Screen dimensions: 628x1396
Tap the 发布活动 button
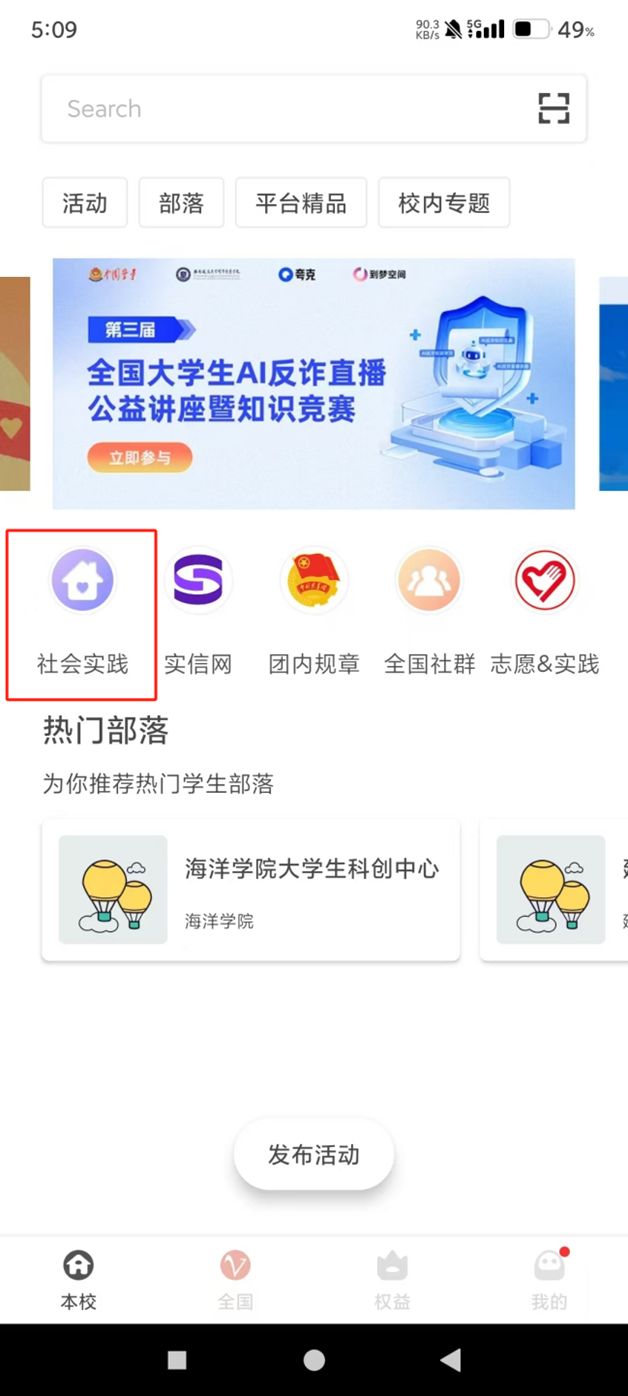314,1155
